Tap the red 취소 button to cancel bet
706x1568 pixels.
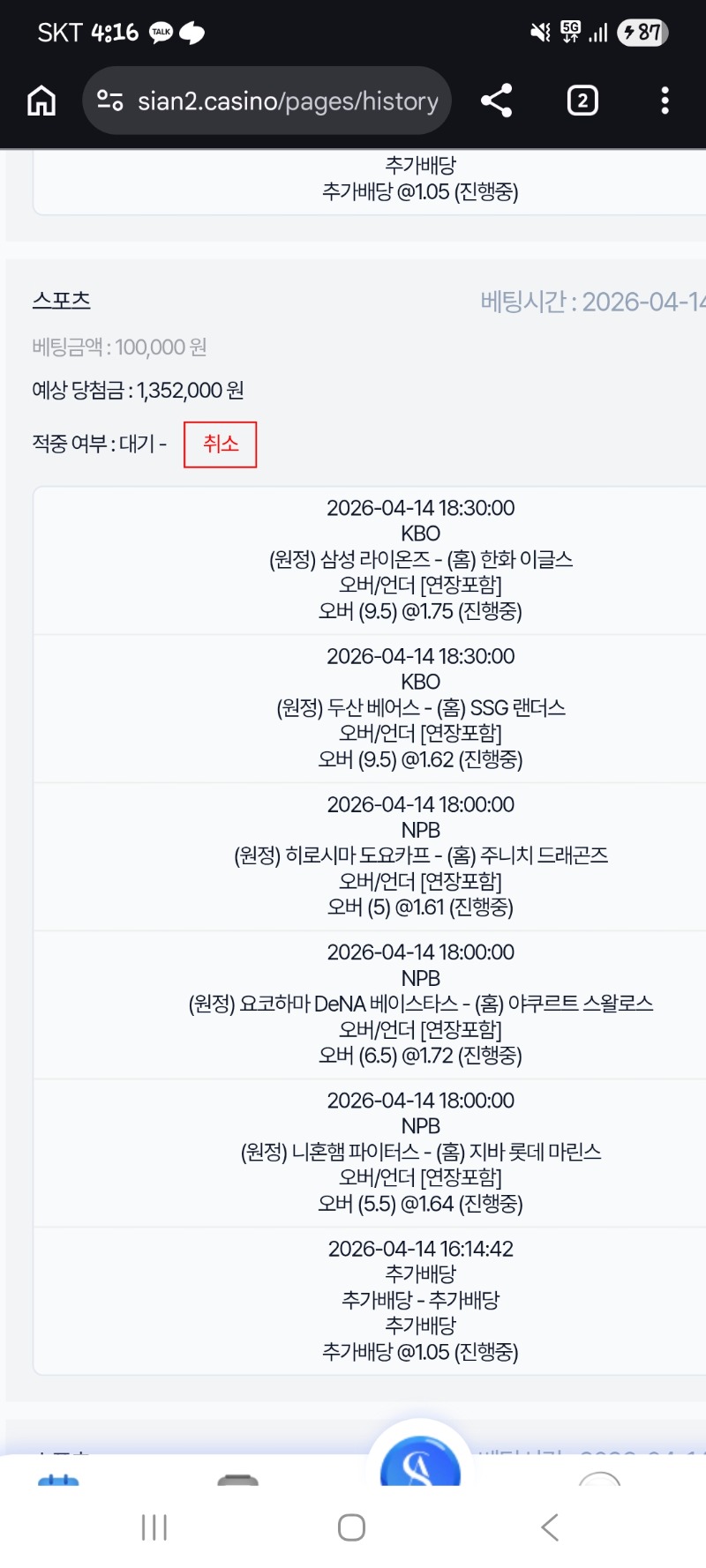click(220, 444)
